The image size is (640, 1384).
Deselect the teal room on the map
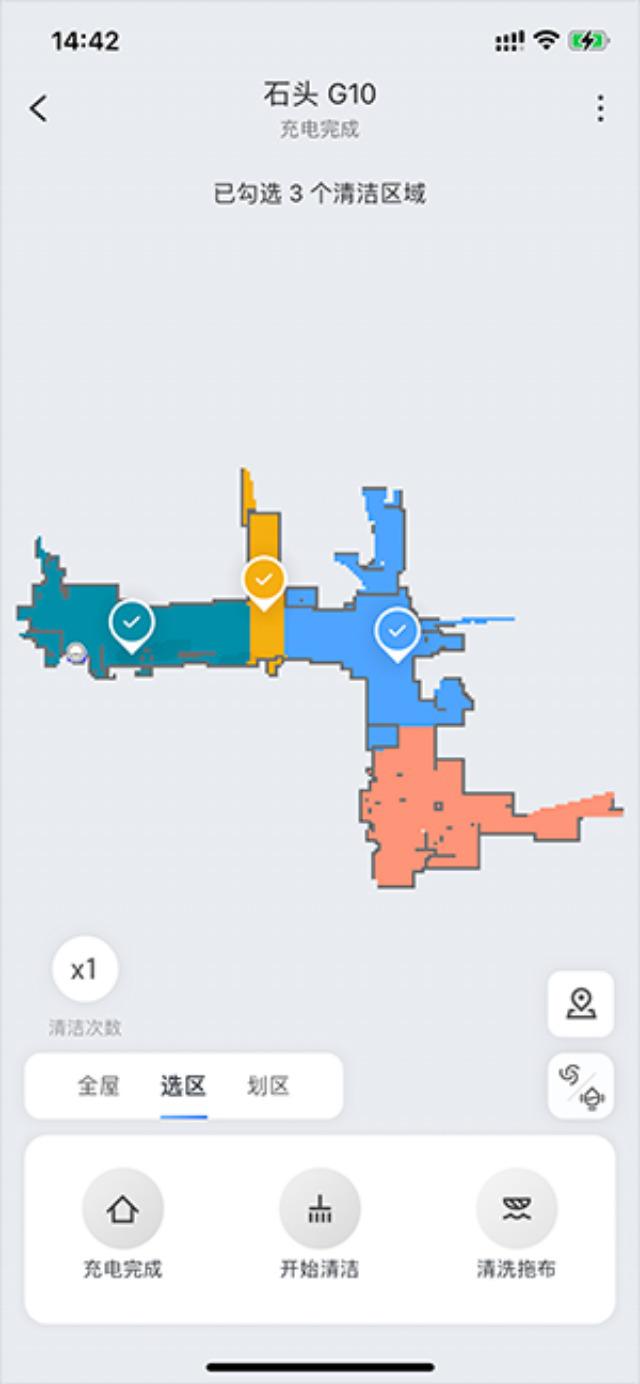coord(132,624)
